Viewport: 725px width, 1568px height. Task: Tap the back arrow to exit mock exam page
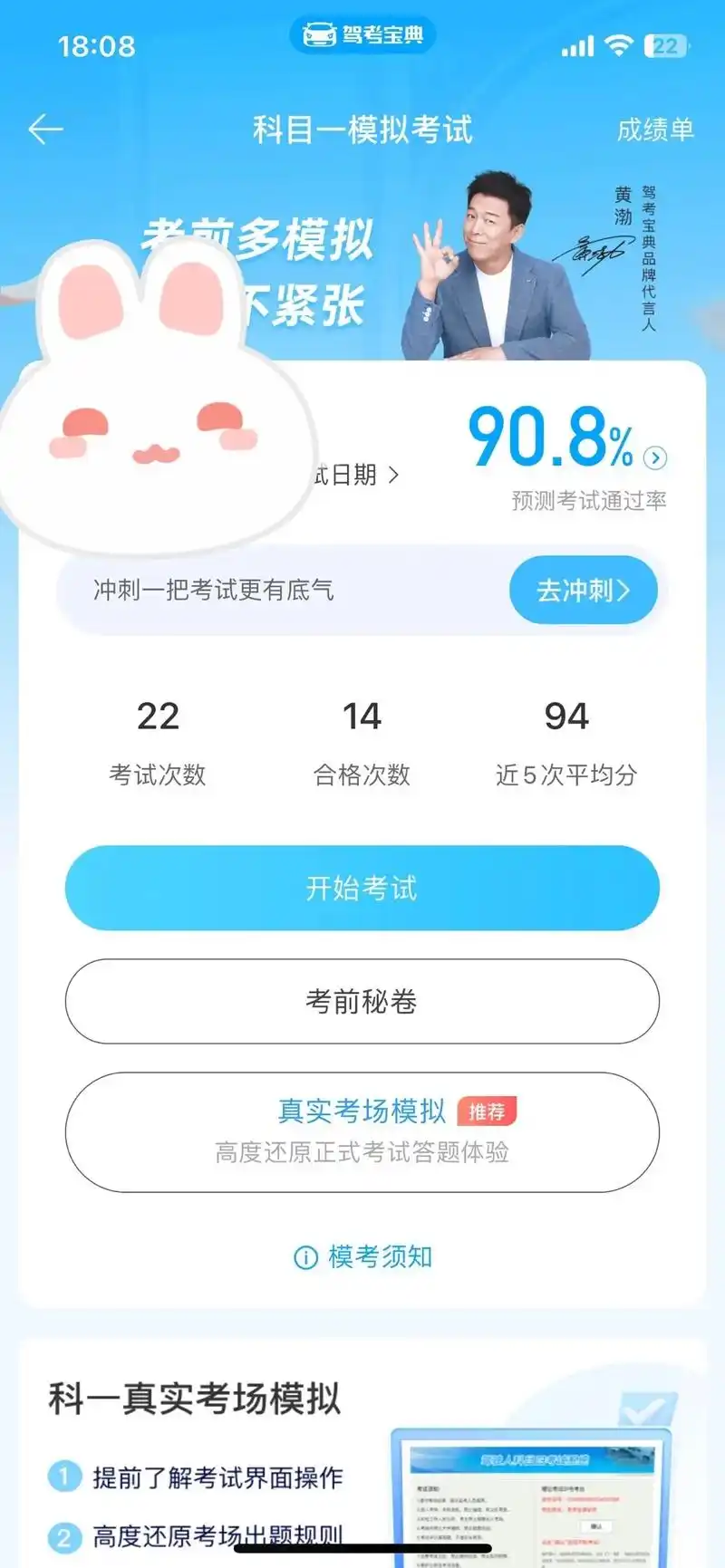pyautogui.click(x=43, y=130)
